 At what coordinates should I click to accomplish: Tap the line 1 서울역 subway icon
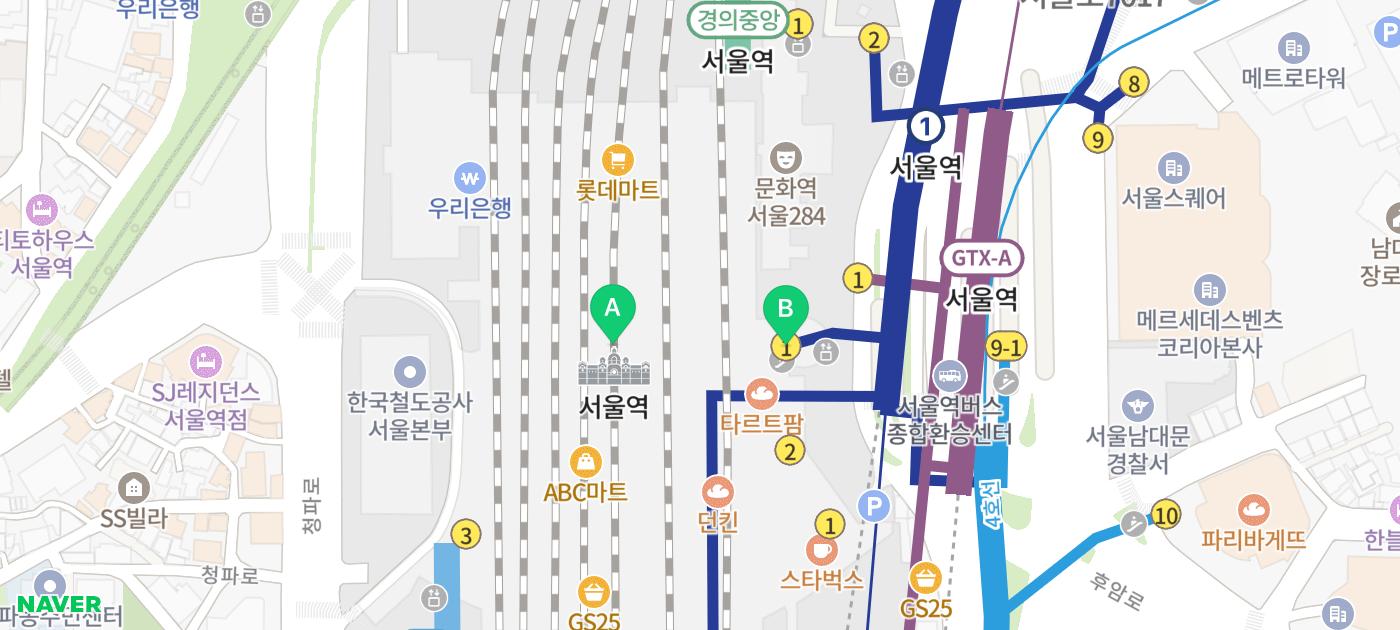pos(927,127)
